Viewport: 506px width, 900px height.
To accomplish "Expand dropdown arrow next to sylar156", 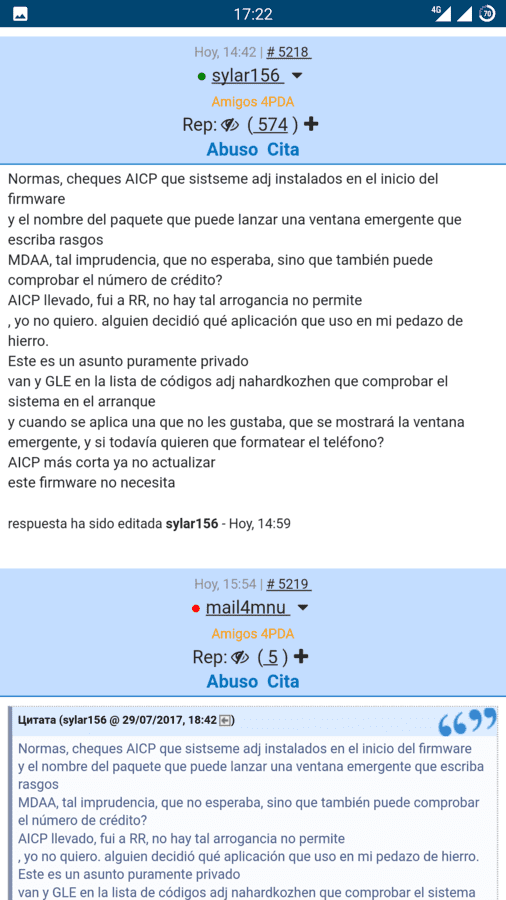I will click(x=297, y=76).
